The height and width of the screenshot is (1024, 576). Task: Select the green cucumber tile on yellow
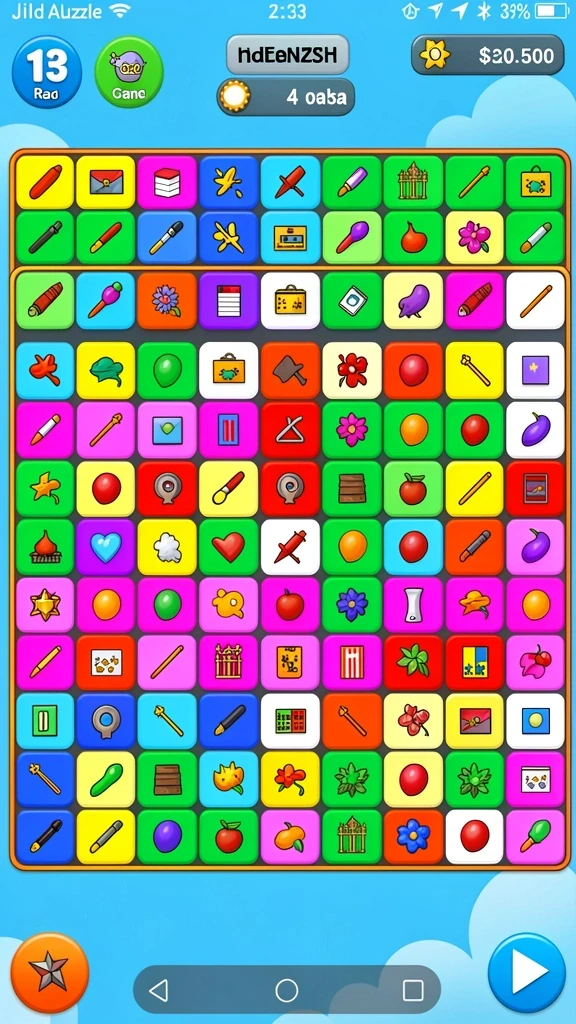[106, 779]
